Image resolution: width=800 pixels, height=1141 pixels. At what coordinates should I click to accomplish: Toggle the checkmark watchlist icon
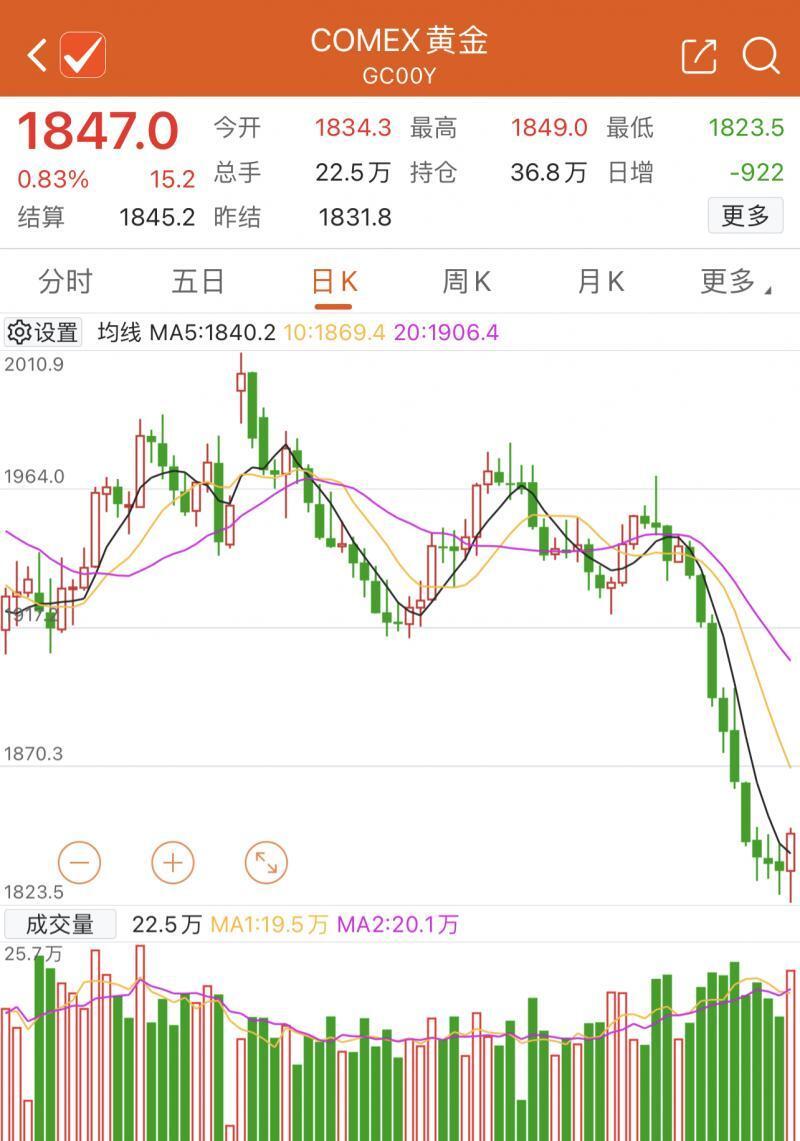coord(83,55)
